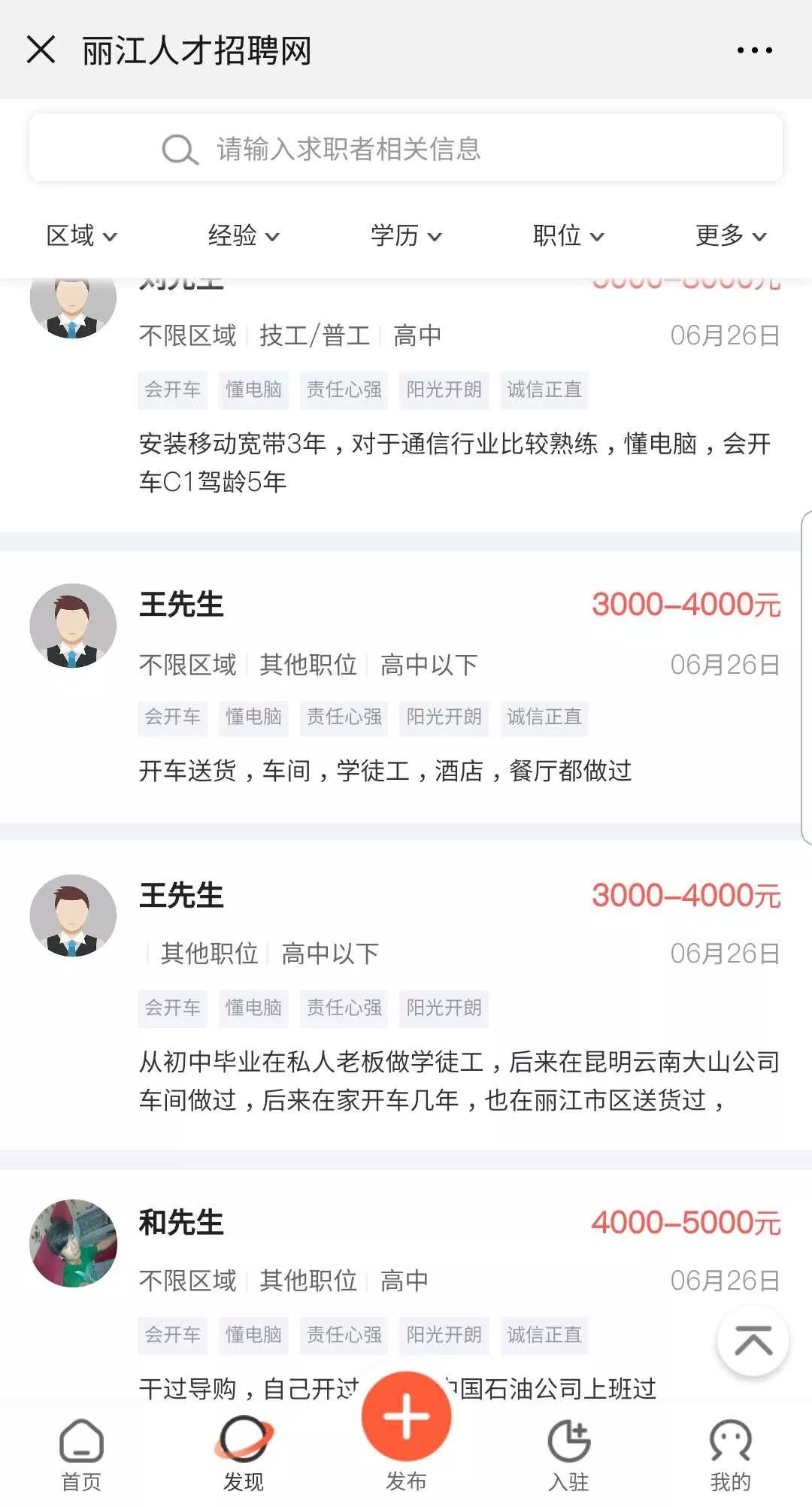Viewport: 812px width, 1507px height.
Task: Expand the 更多 filter options
Action: pyautogui.click(x=731, y=235)
